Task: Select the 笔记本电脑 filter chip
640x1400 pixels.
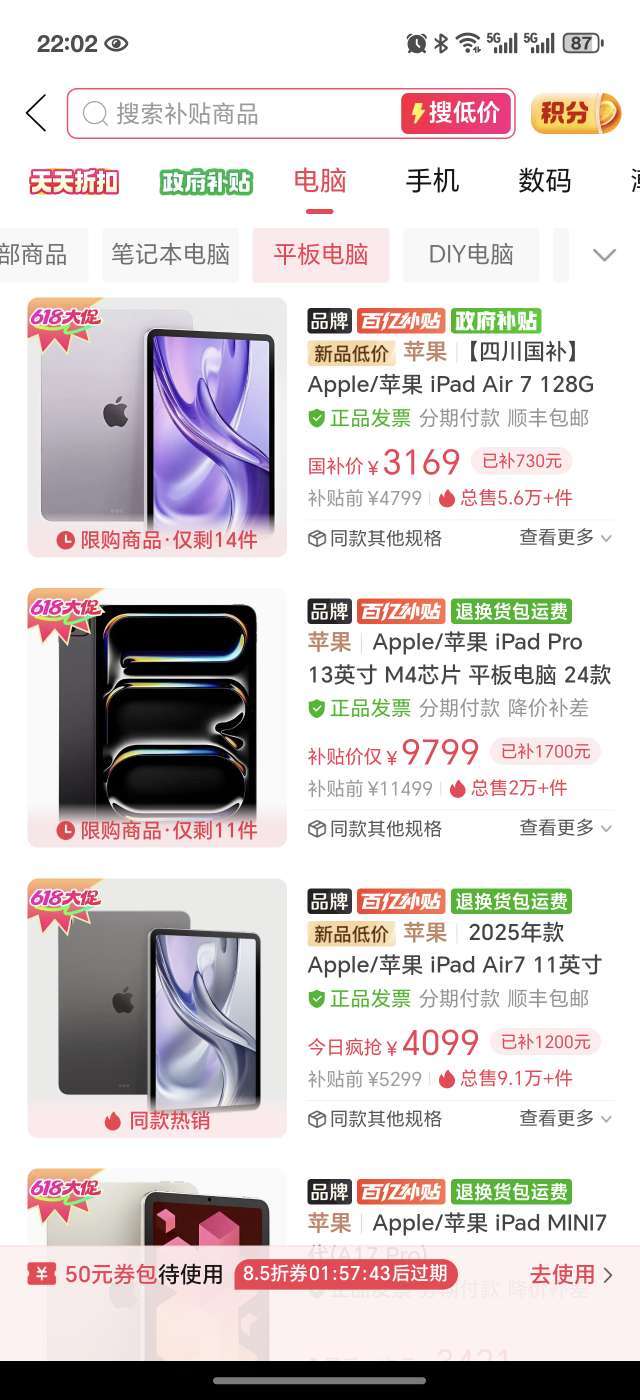Action: coord(170,254)
